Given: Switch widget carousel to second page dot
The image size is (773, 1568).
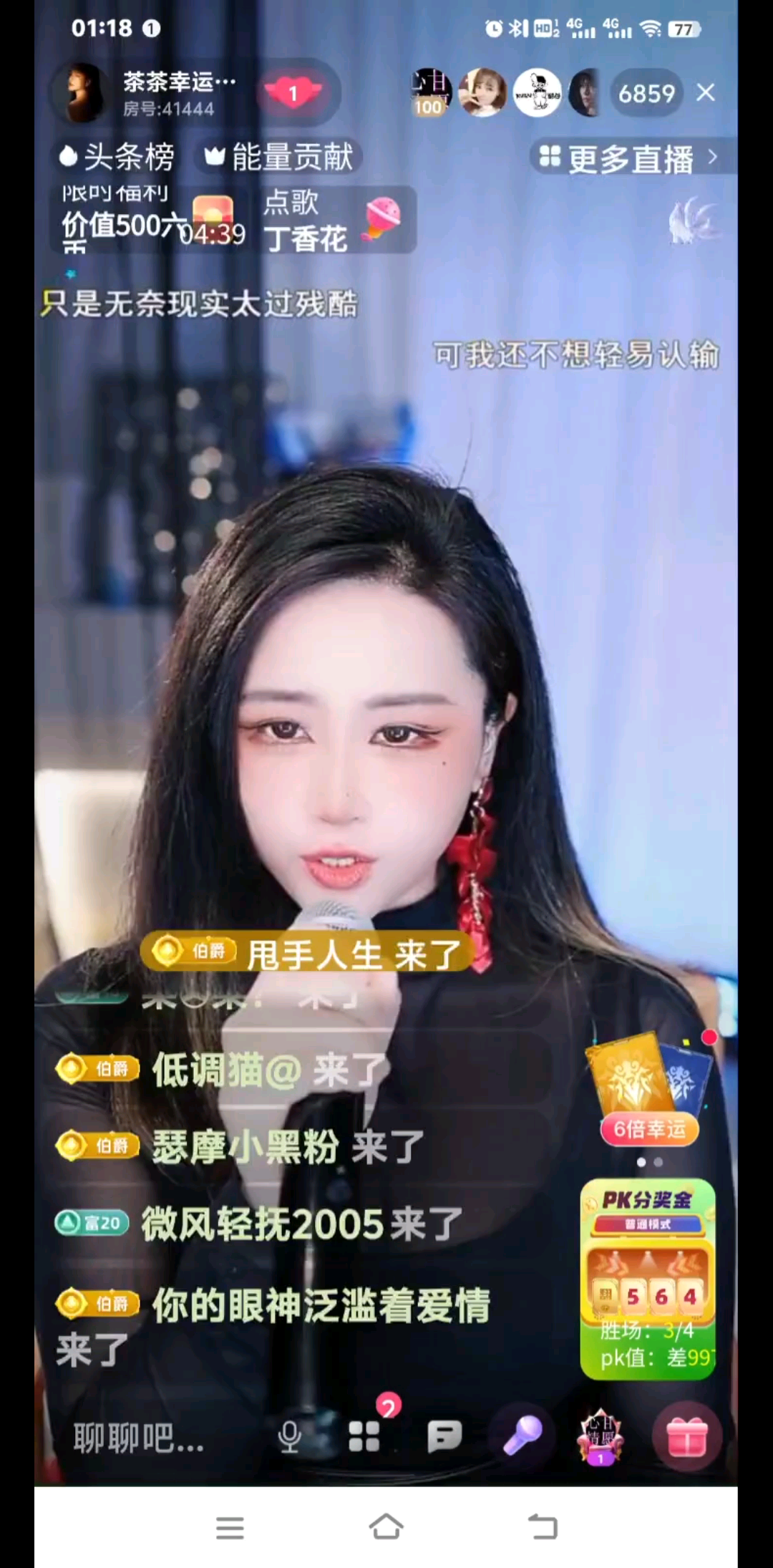Looking at the screenshot, I should (x=658, y=1161).
